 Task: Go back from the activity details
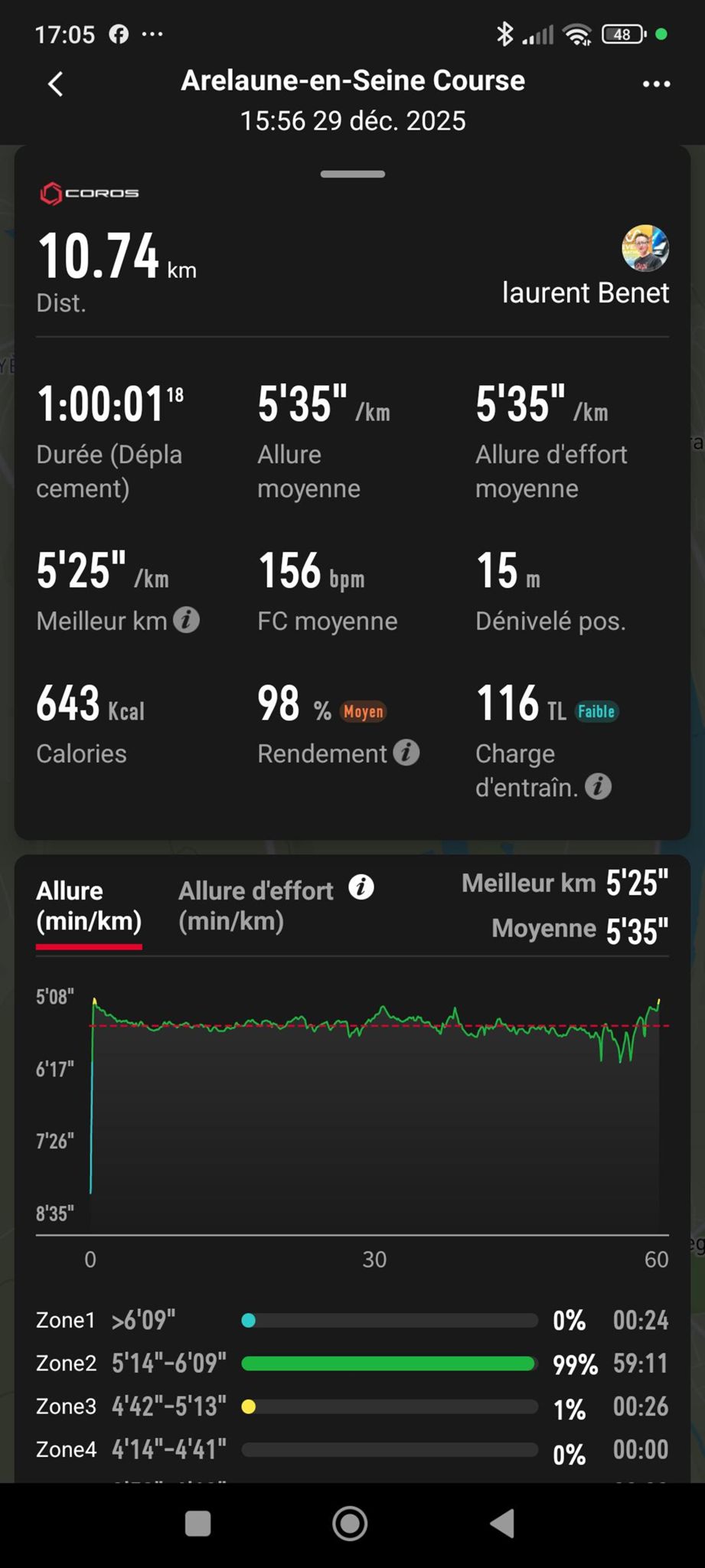(55, 84)
